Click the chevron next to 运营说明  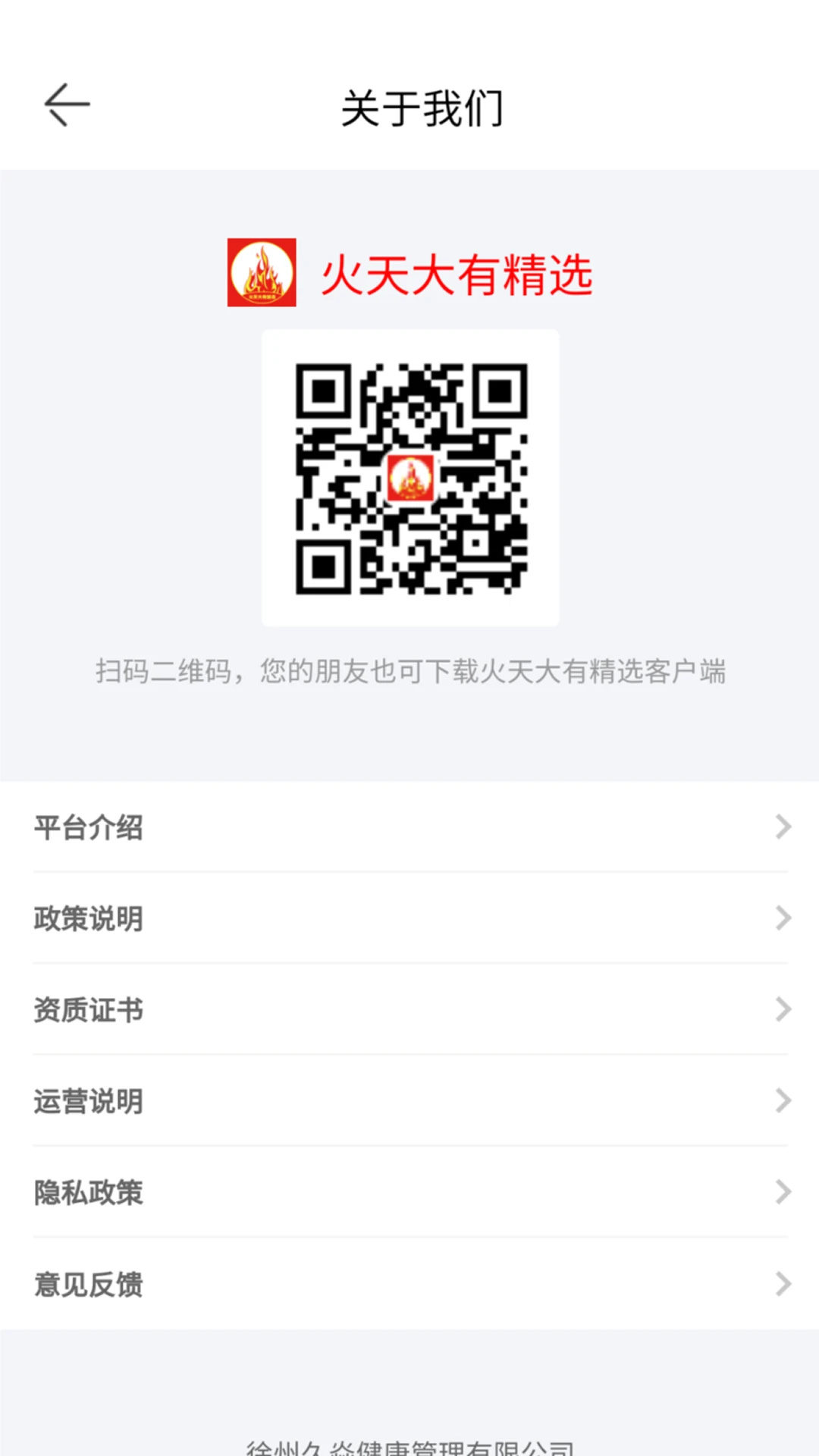pos(783,1102)
